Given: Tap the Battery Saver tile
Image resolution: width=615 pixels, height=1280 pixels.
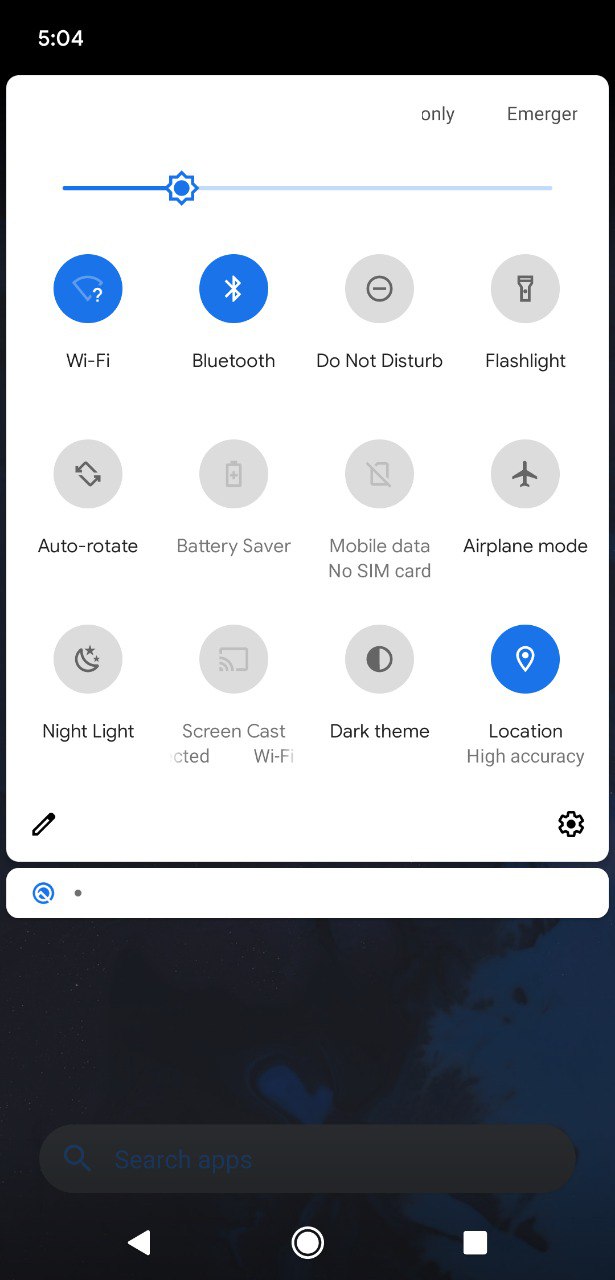Looking at the screenshot, I should 234,474.
